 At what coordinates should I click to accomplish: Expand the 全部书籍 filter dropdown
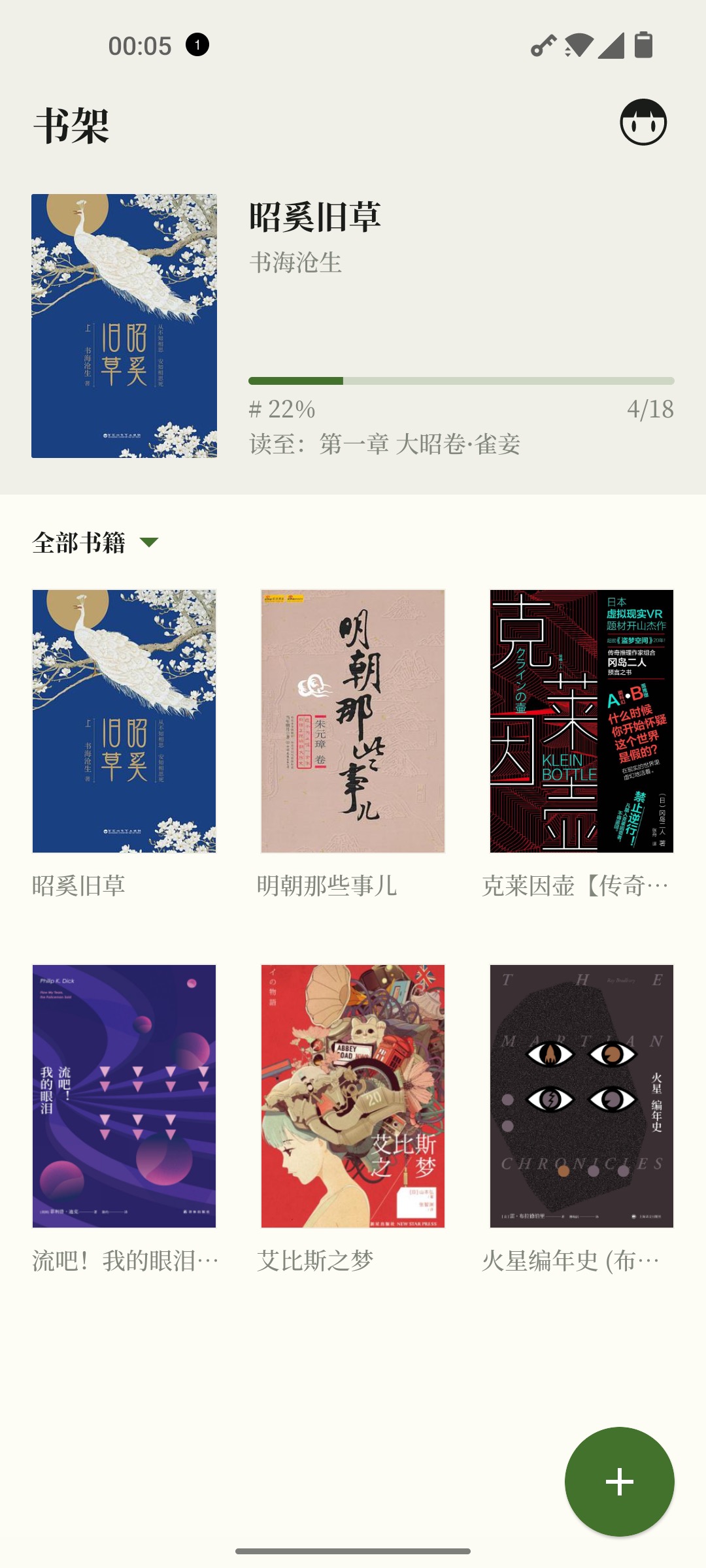click(x=95, y=542)
